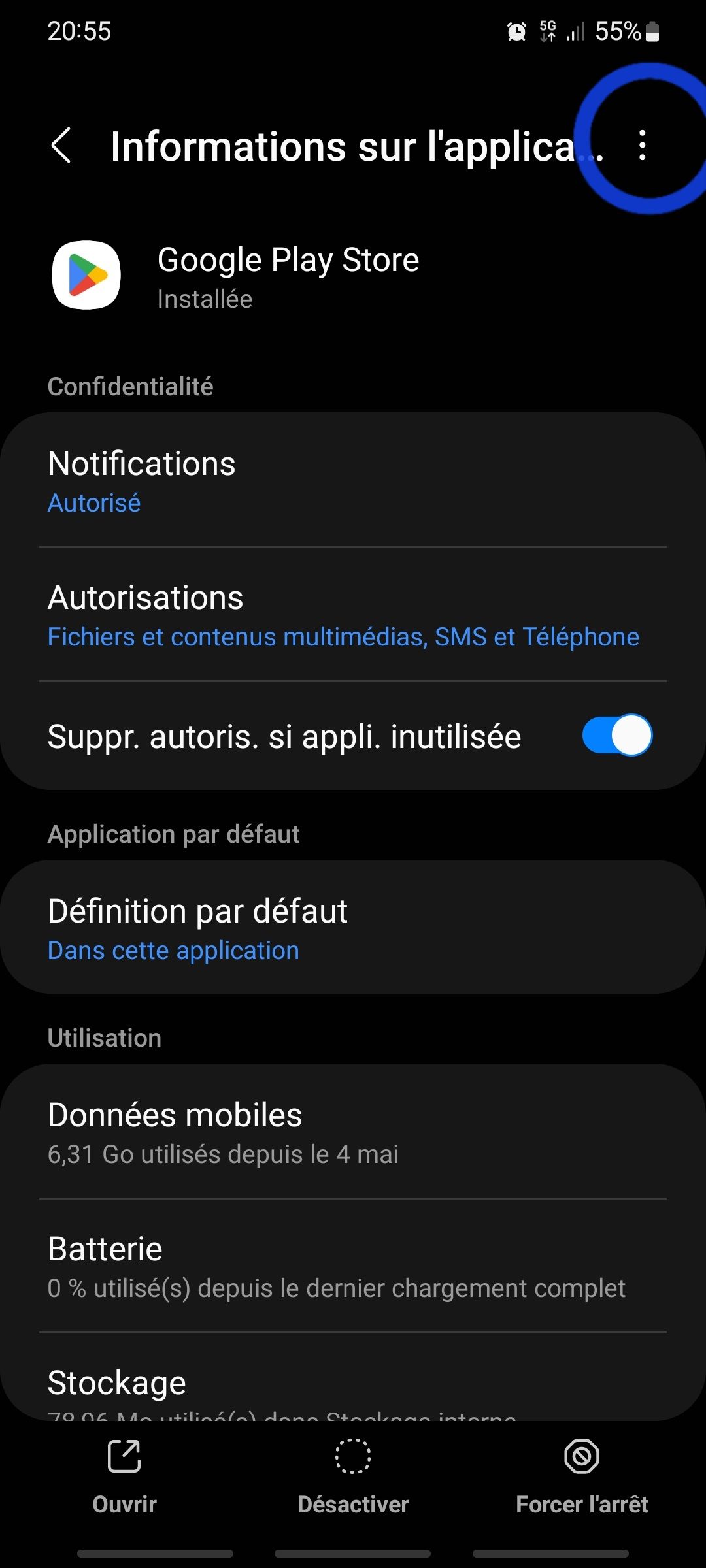Image resolution: width=706 pixels, height=1568 pixels.
Task: Tap the Désactiver dotted-circle icon
Action: pyautogui.click(x=353, y=1457)
